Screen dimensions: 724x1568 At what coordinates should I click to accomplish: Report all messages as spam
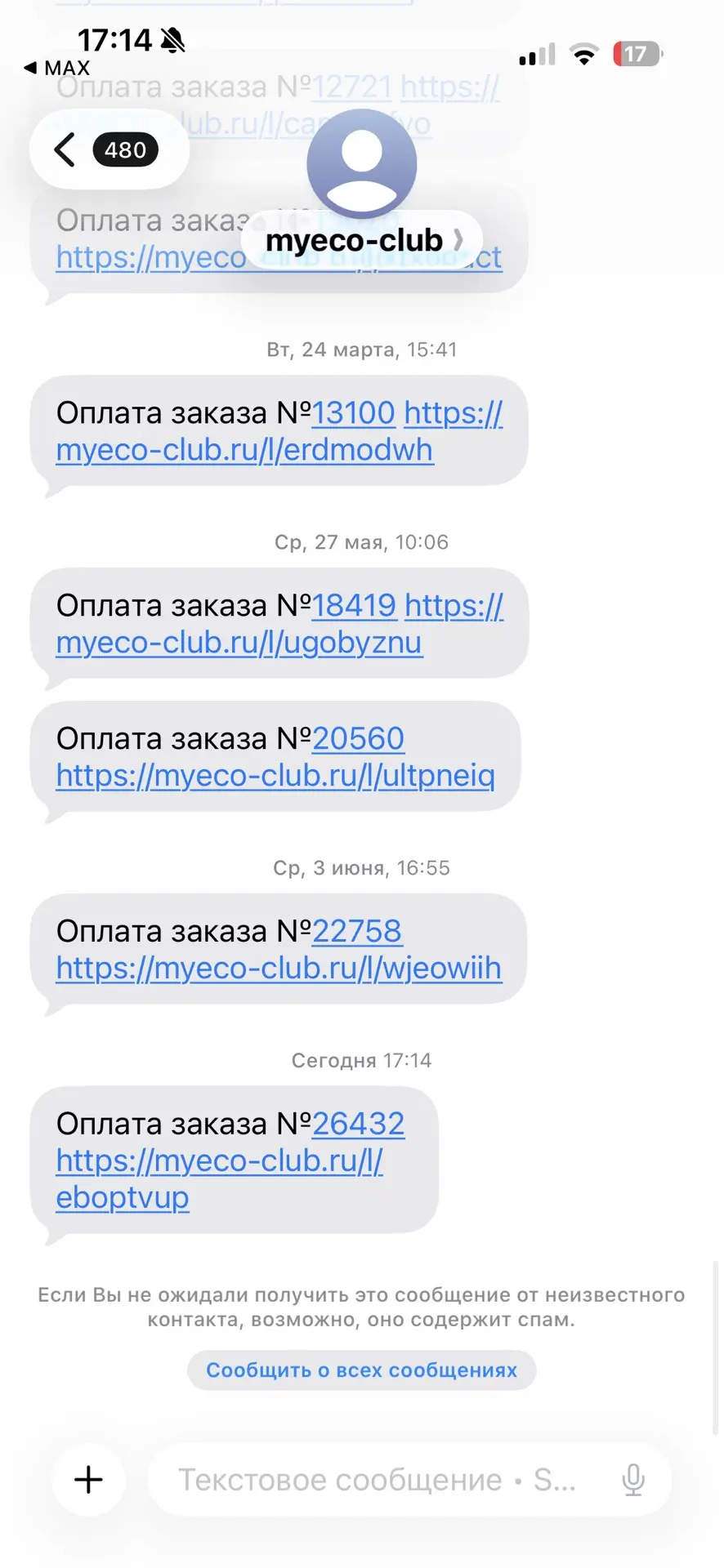361,1370
